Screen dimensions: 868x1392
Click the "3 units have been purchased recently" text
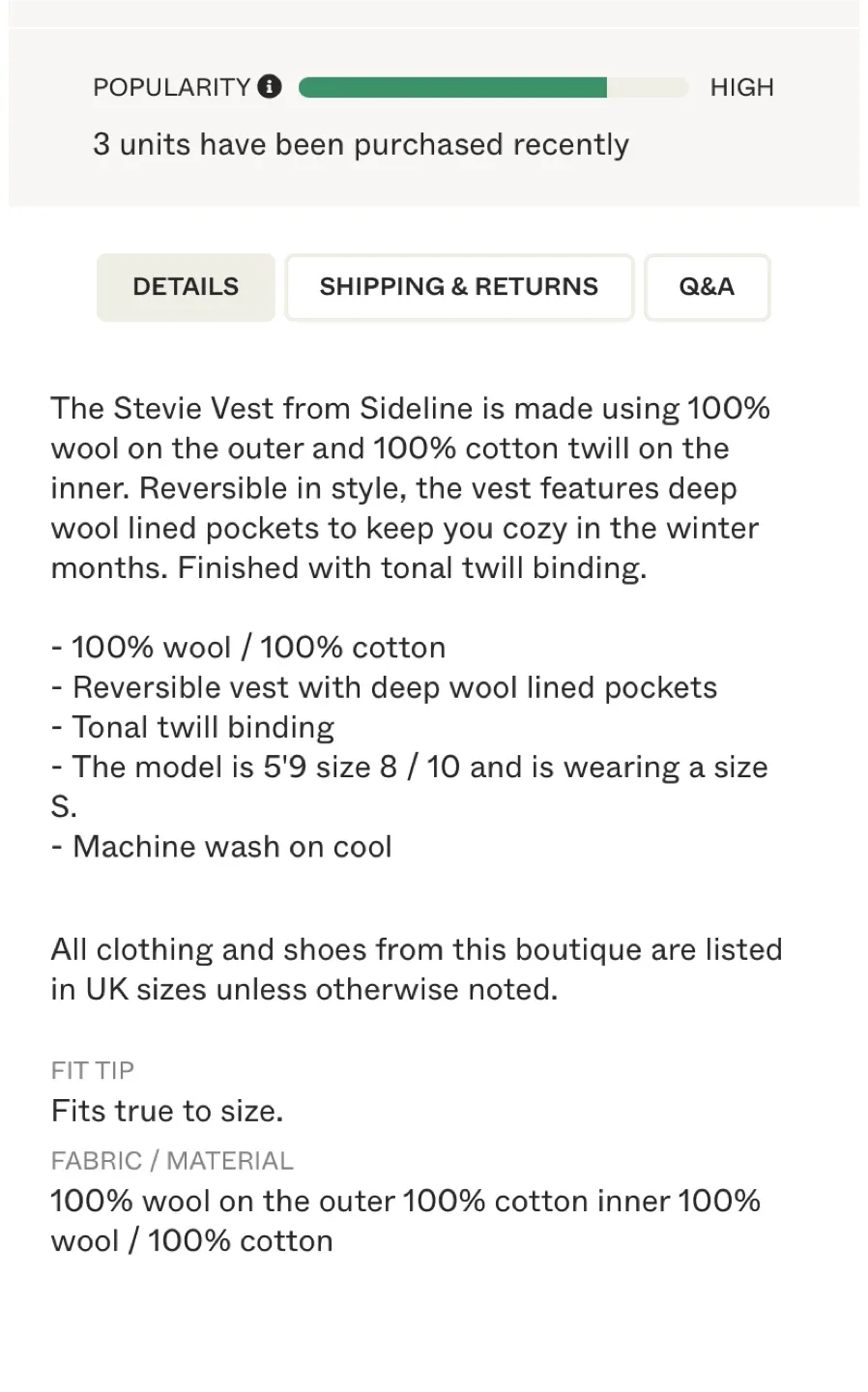tap(360, 143)
